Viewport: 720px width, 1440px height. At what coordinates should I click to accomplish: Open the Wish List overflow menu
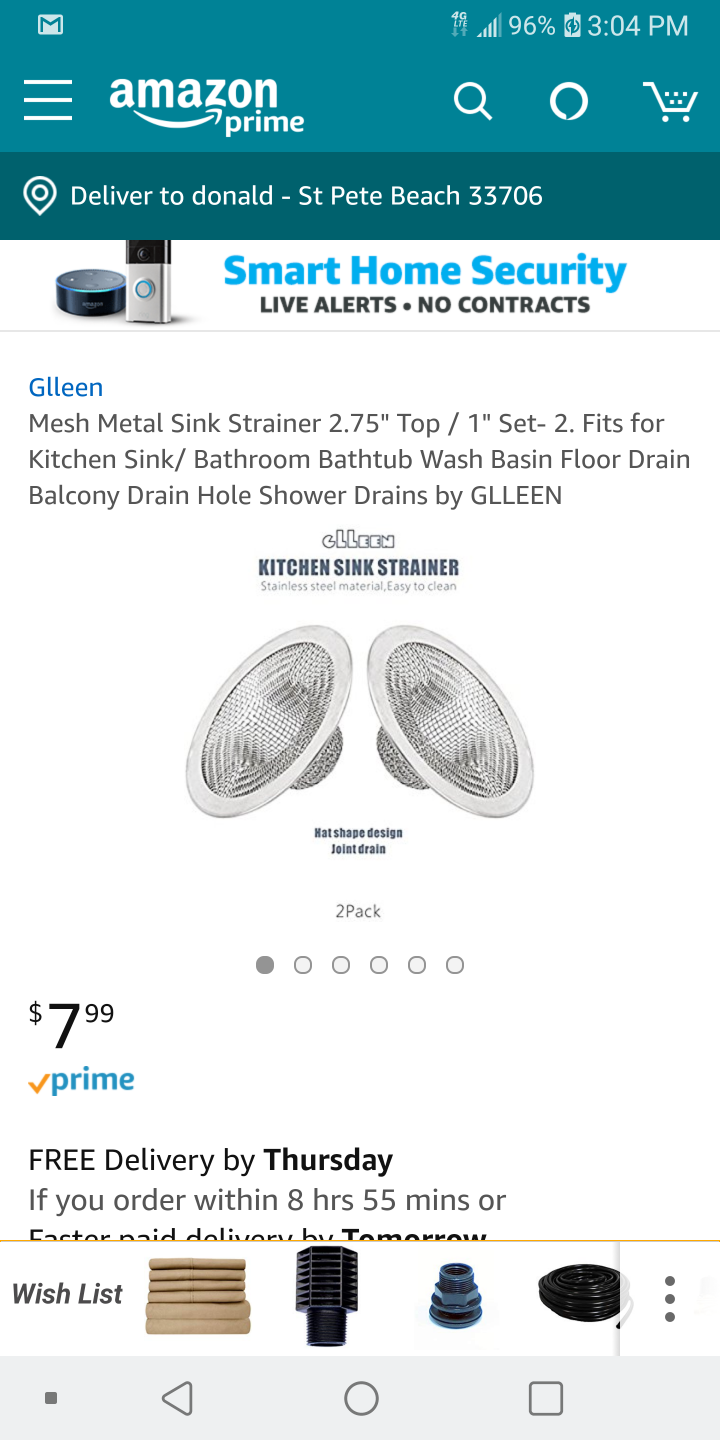point(669,1298)
